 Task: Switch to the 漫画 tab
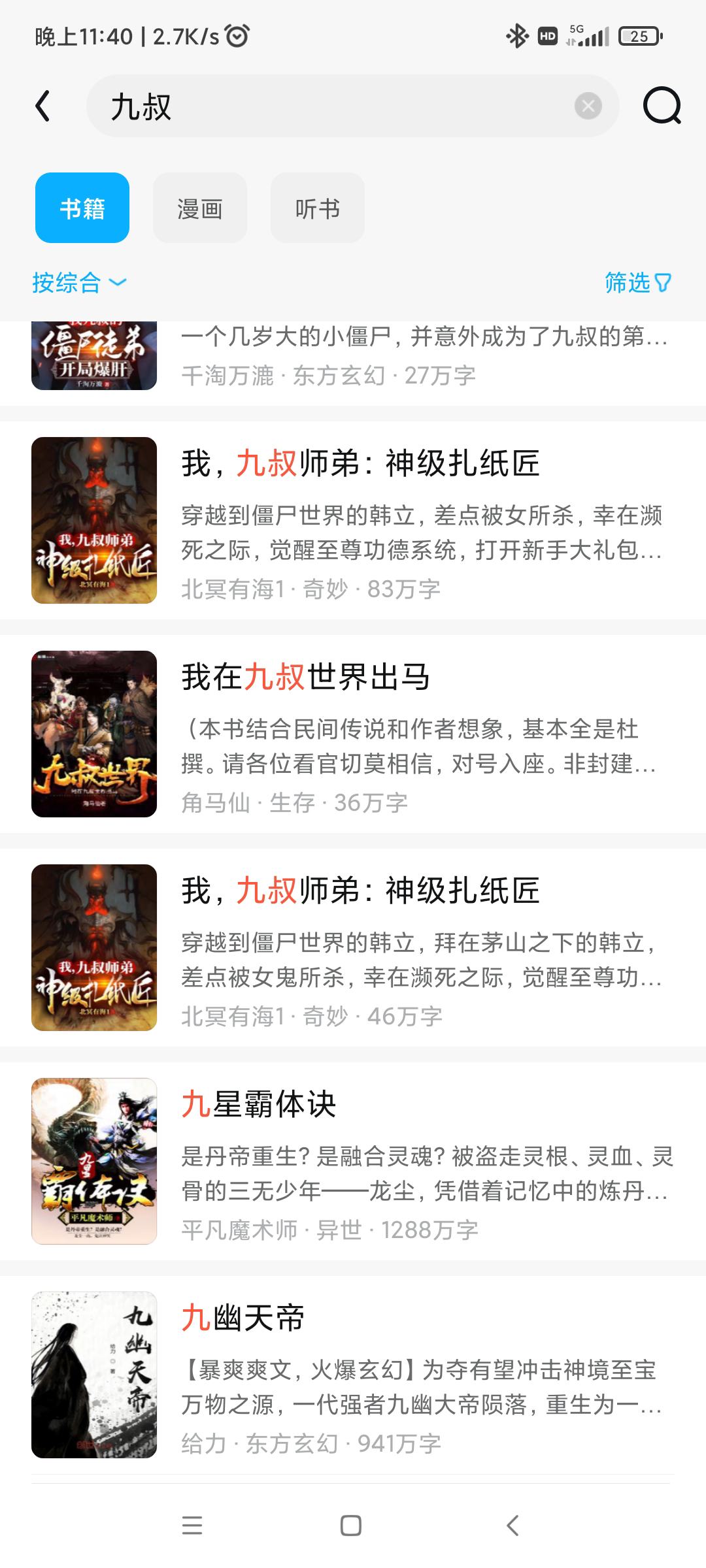[x=200, y=208]
